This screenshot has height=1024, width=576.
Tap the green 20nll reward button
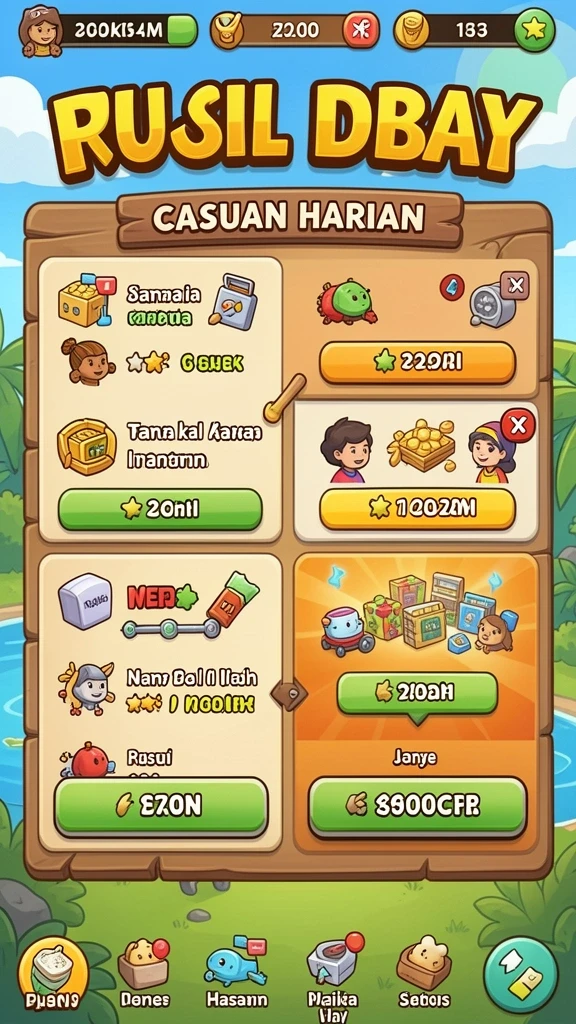coord(160,509)
